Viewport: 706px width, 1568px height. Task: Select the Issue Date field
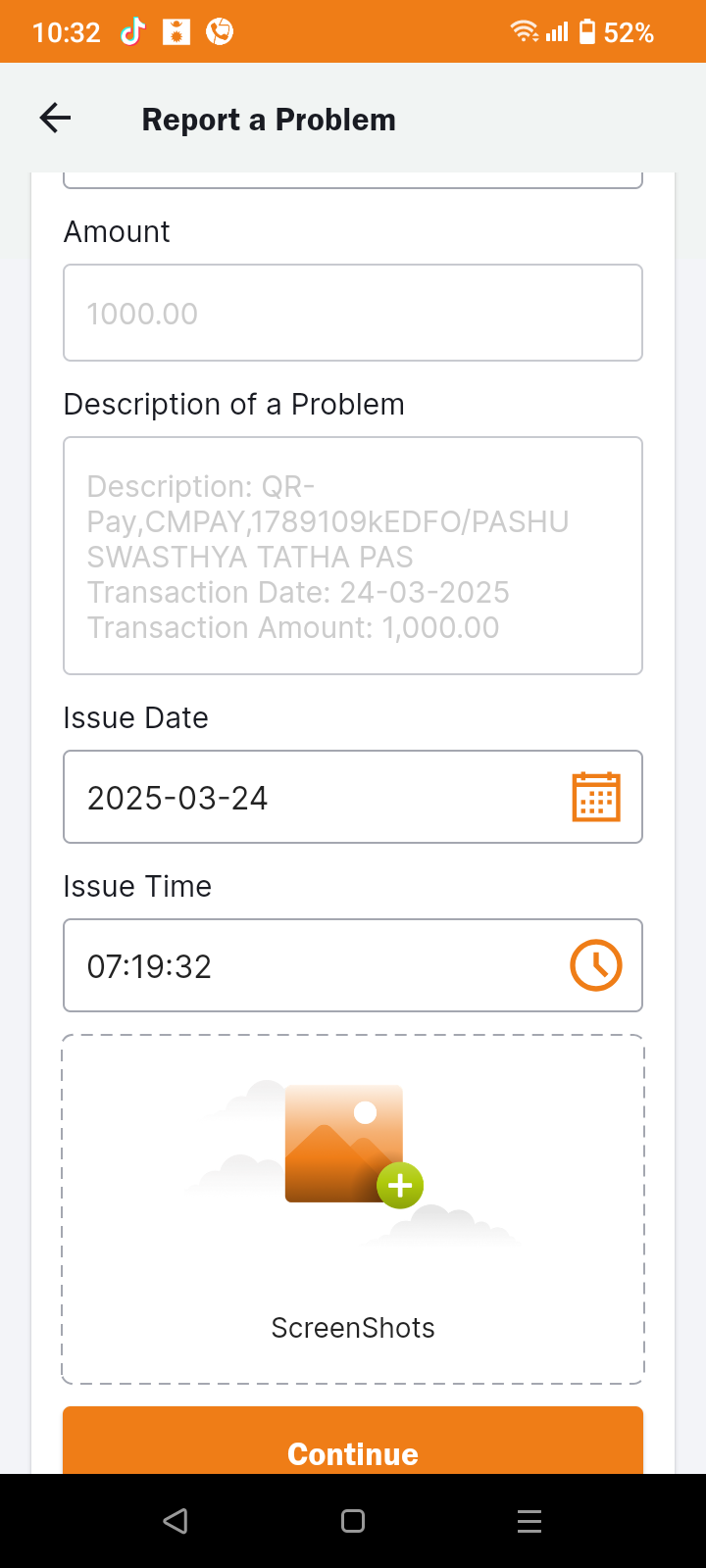coord(353,797)
